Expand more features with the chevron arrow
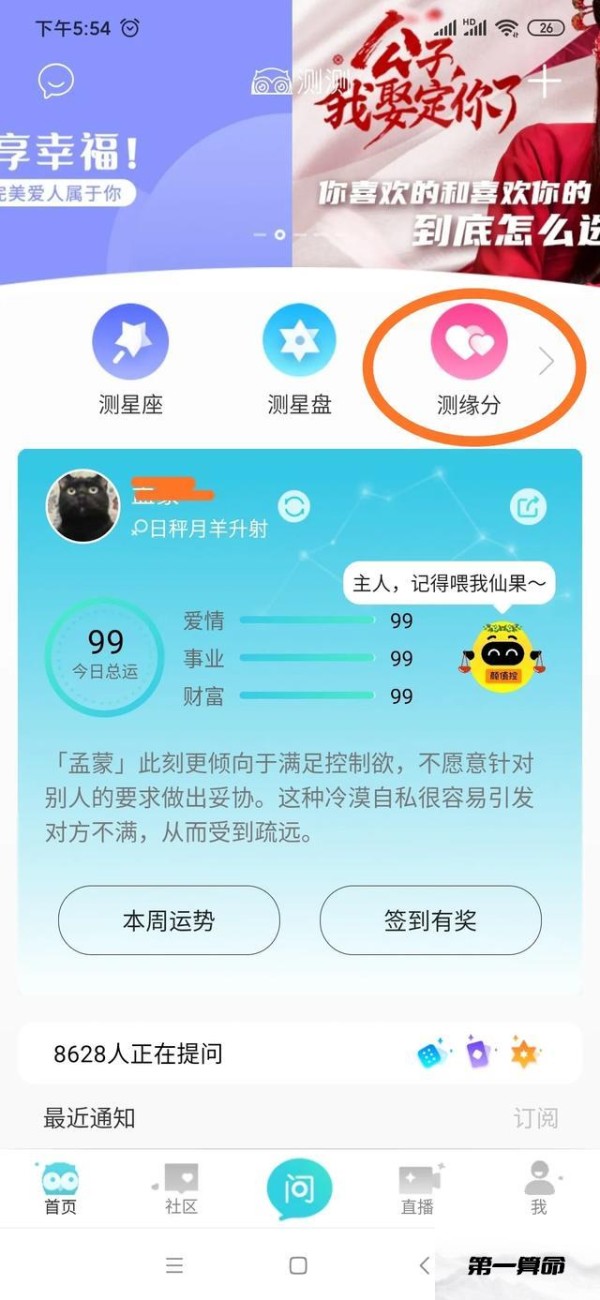 546,362
